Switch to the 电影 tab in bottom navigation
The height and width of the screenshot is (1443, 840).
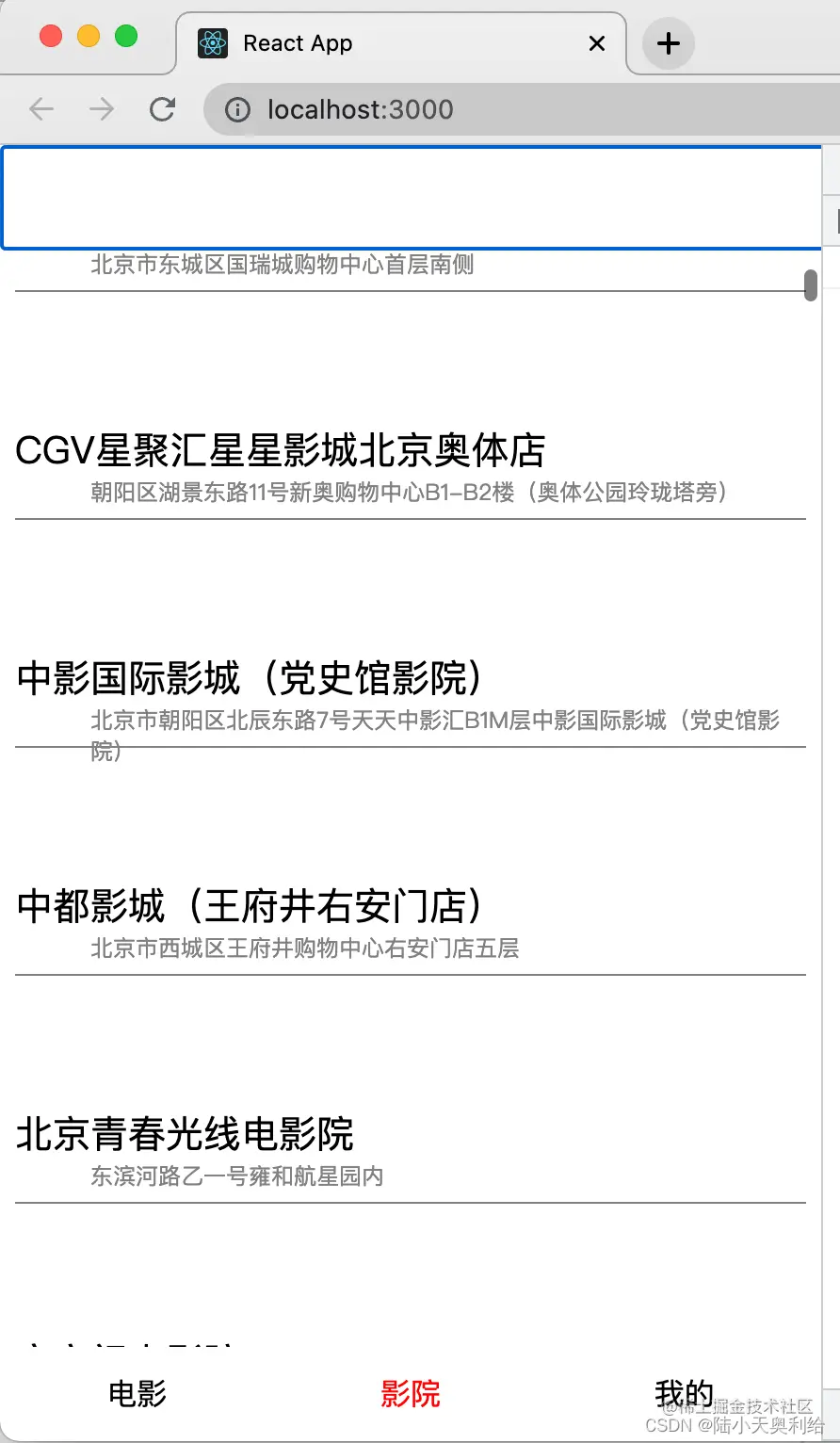point(137,1392)
